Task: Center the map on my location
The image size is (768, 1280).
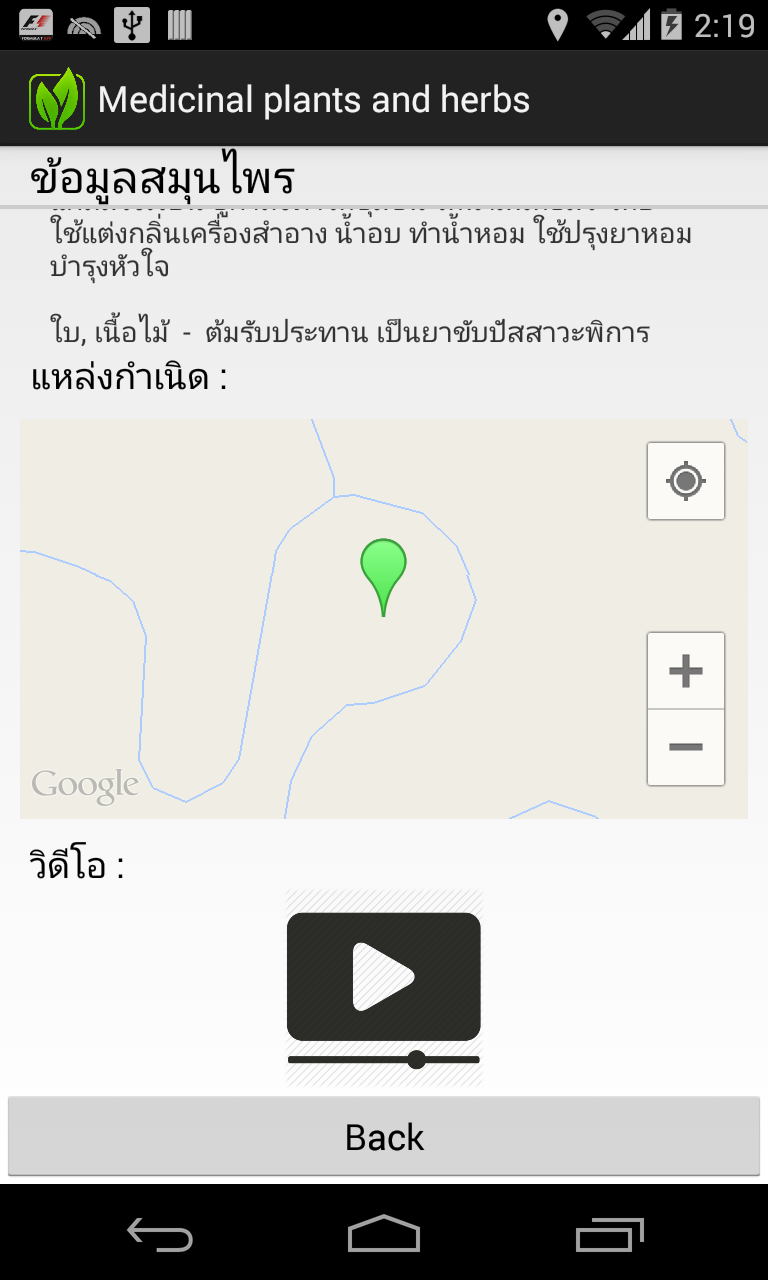Action: click(686, 481)
